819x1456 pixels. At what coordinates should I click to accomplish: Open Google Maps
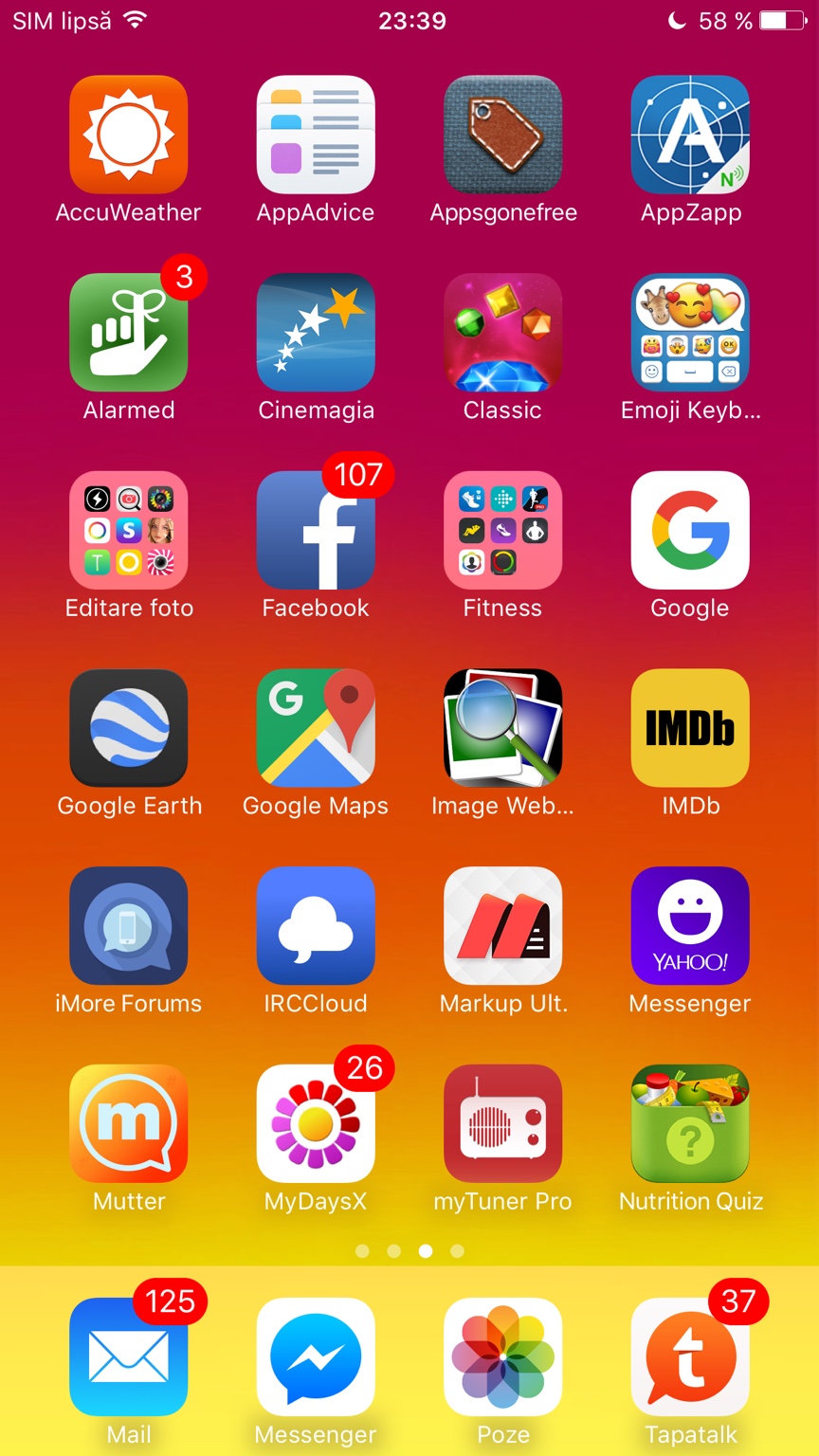316,728
